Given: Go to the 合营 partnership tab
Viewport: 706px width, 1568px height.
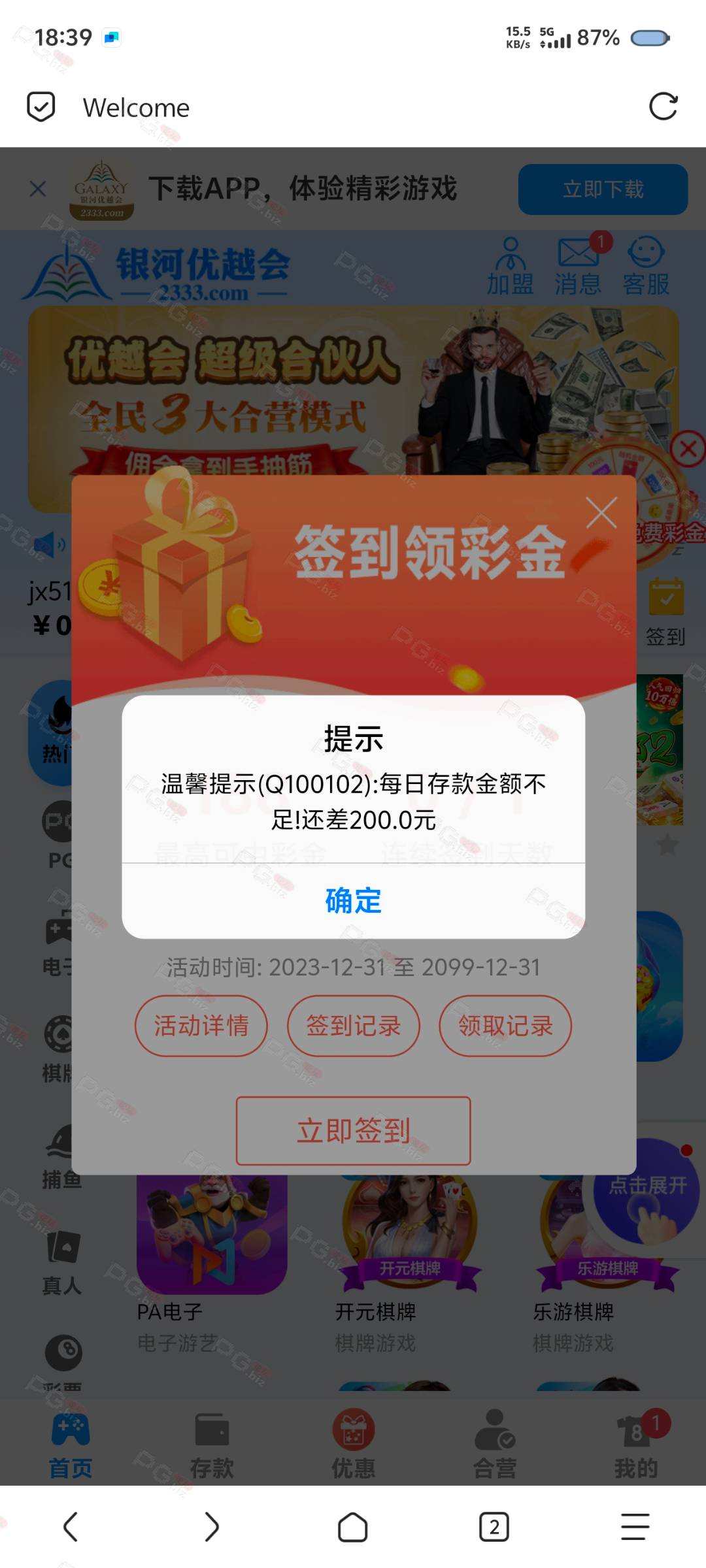Looking at the screenshot, I should pyautogui.click(x=495, y=1445).
